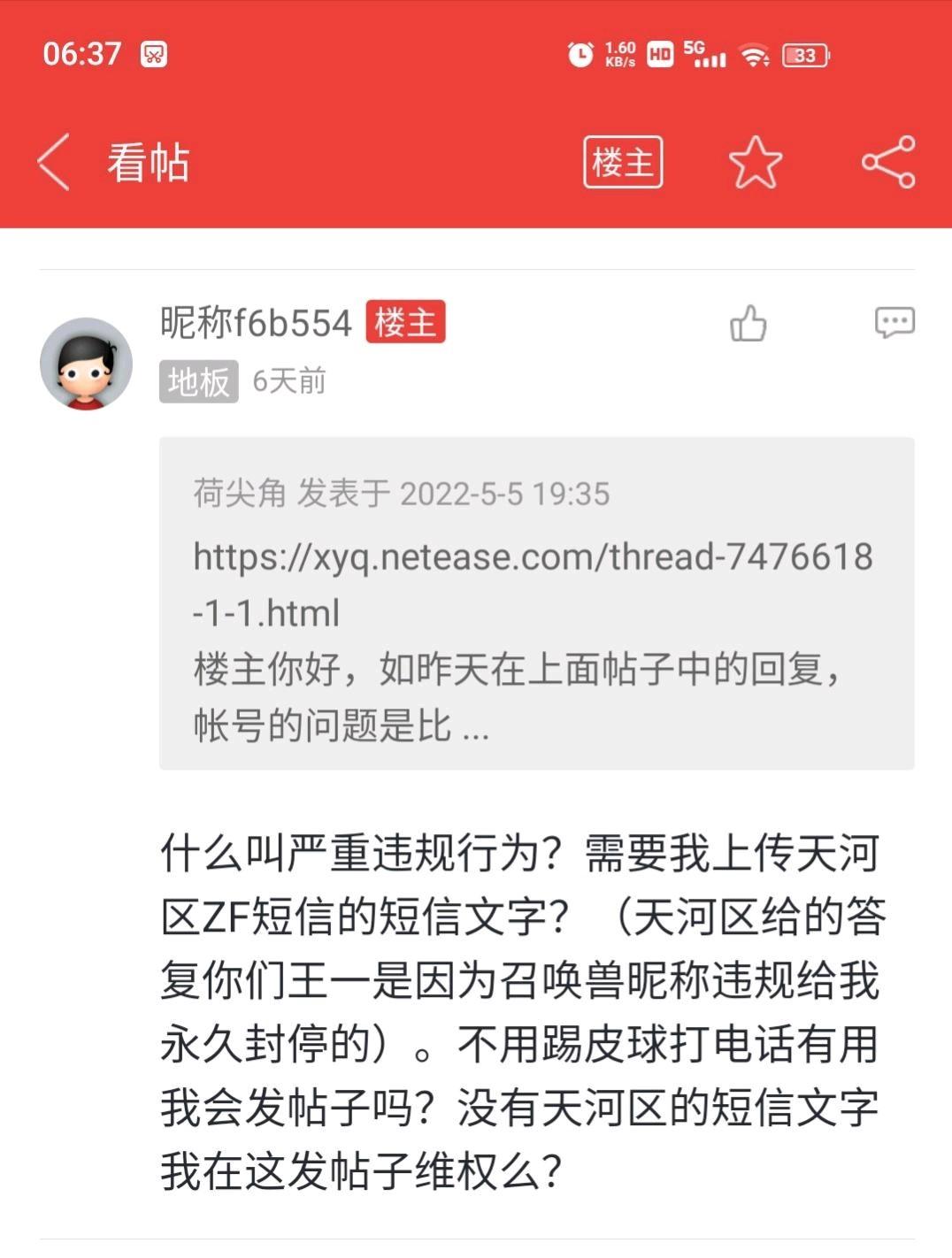Favorite this thread with the star icon
The width and height of the screenshot is (952, 1258).
click(755, 163)
